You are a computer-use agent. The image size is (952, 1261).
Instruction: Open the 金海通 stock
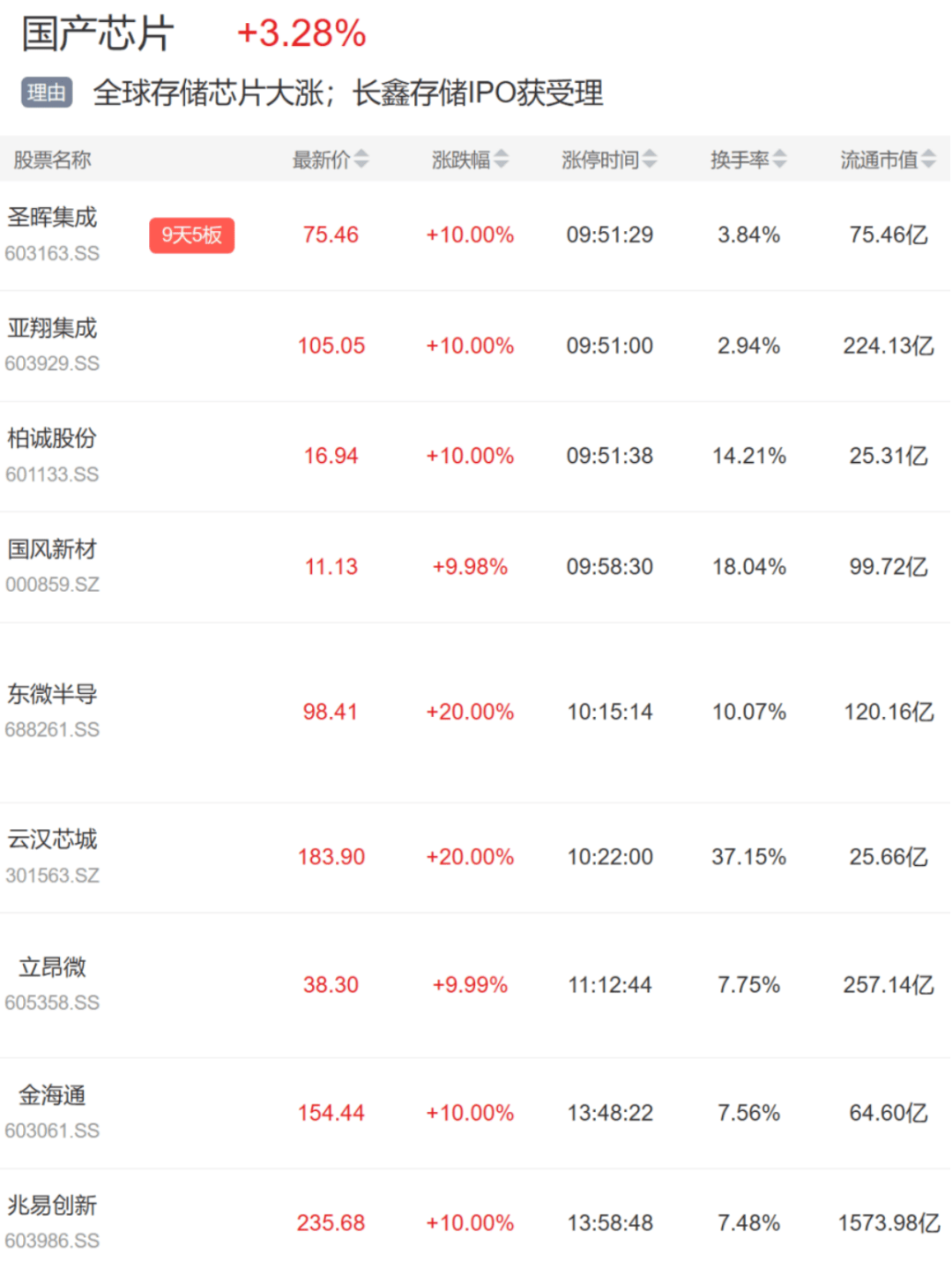coord(53,1096)
